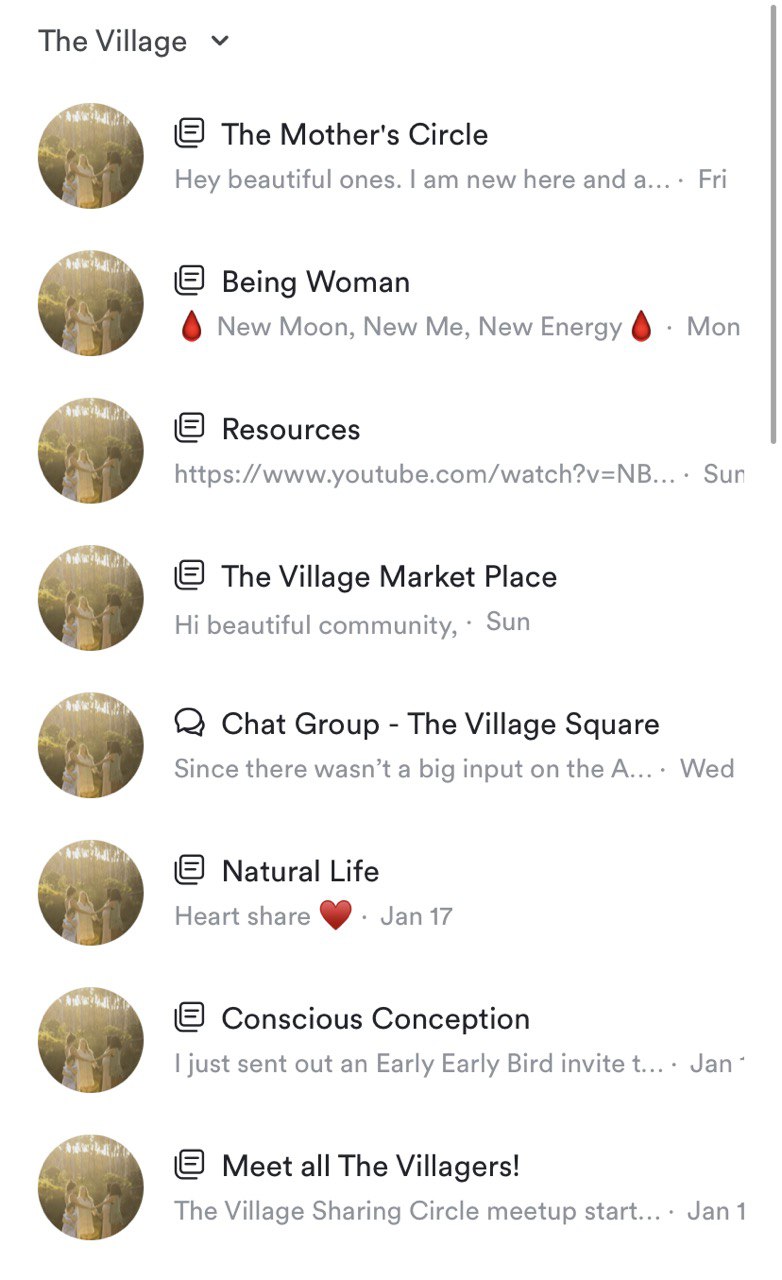Open The Village Market Place

tap(389, 577)
